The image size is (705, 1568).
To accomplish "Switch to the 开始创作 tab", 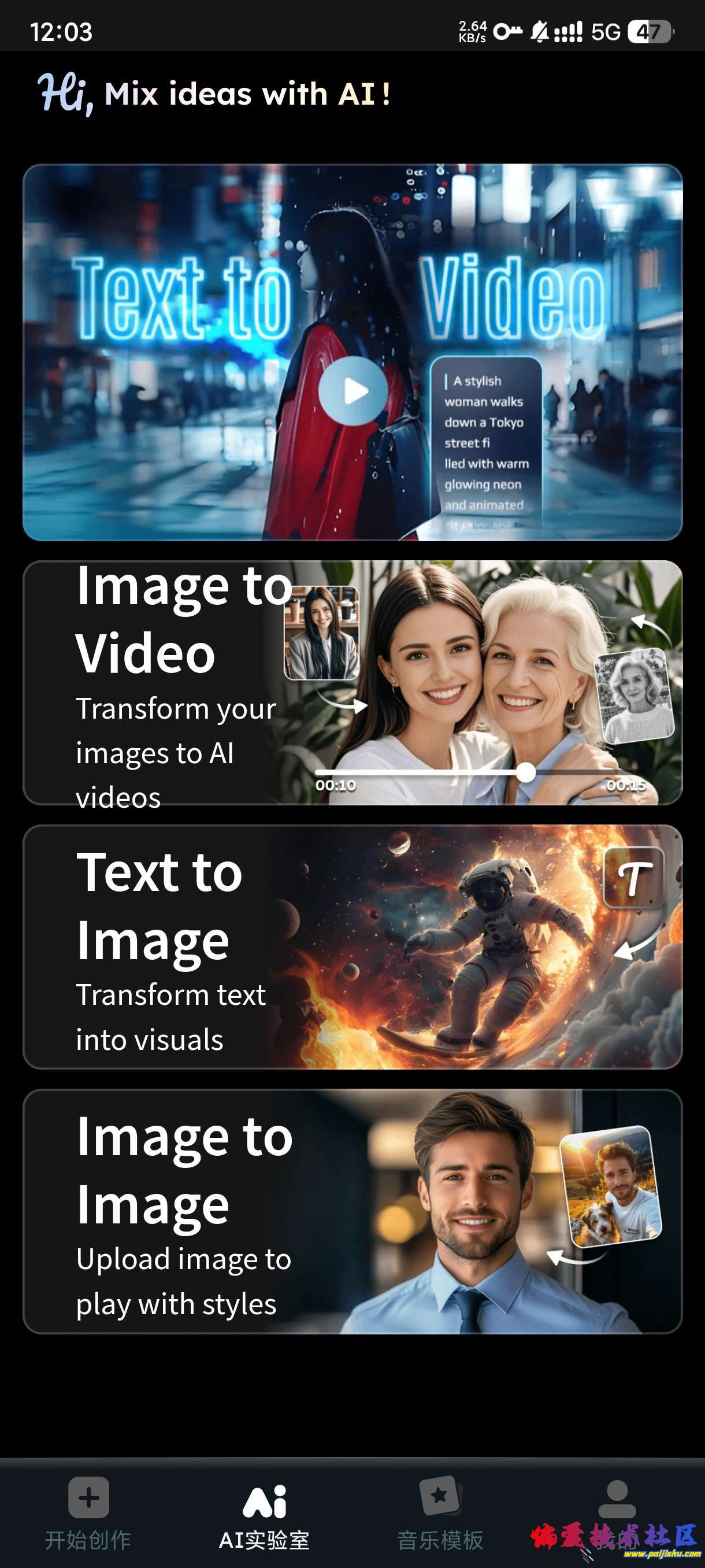I will click(88, 1513).
